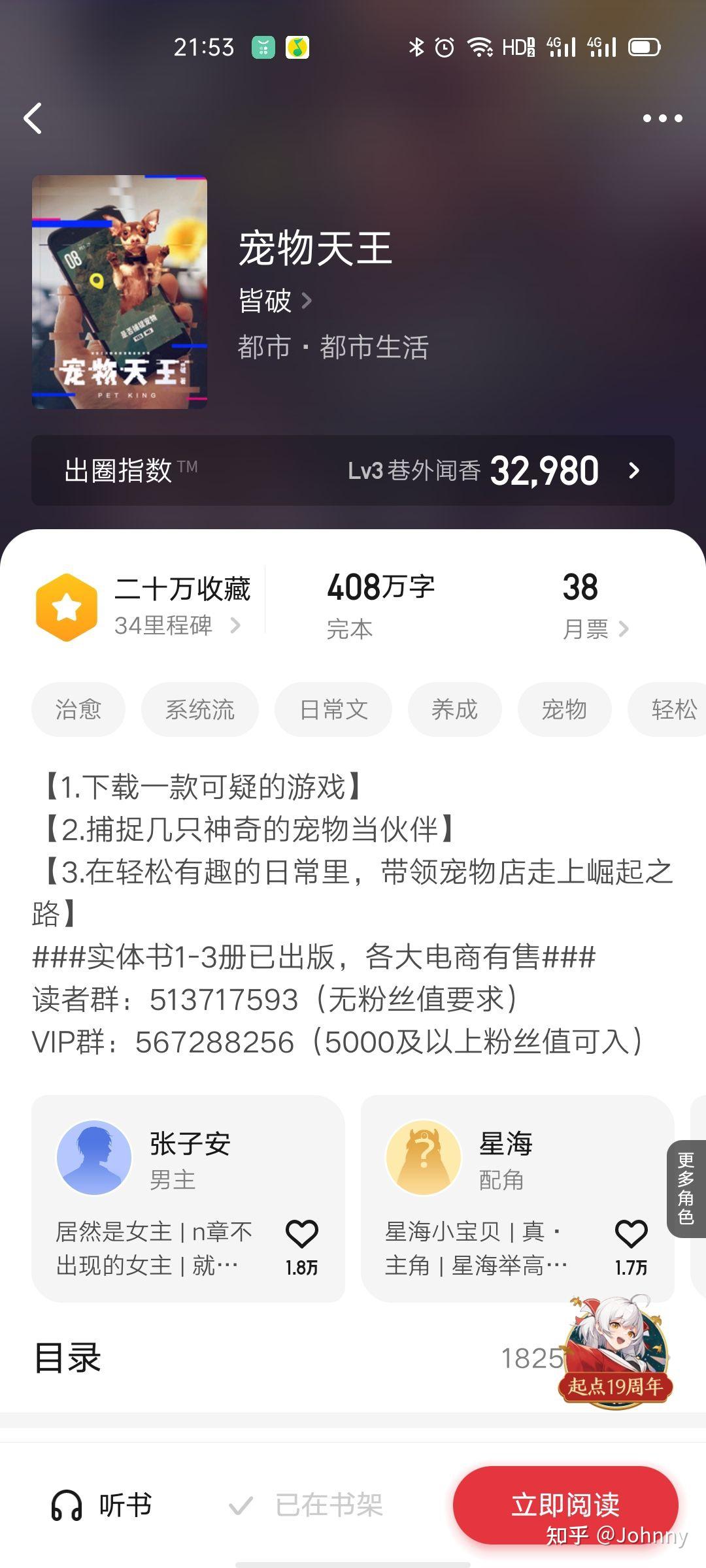The image size is (706, 1568).
Task: Select the 宠物 tag chip
Action: pos(564,710)
